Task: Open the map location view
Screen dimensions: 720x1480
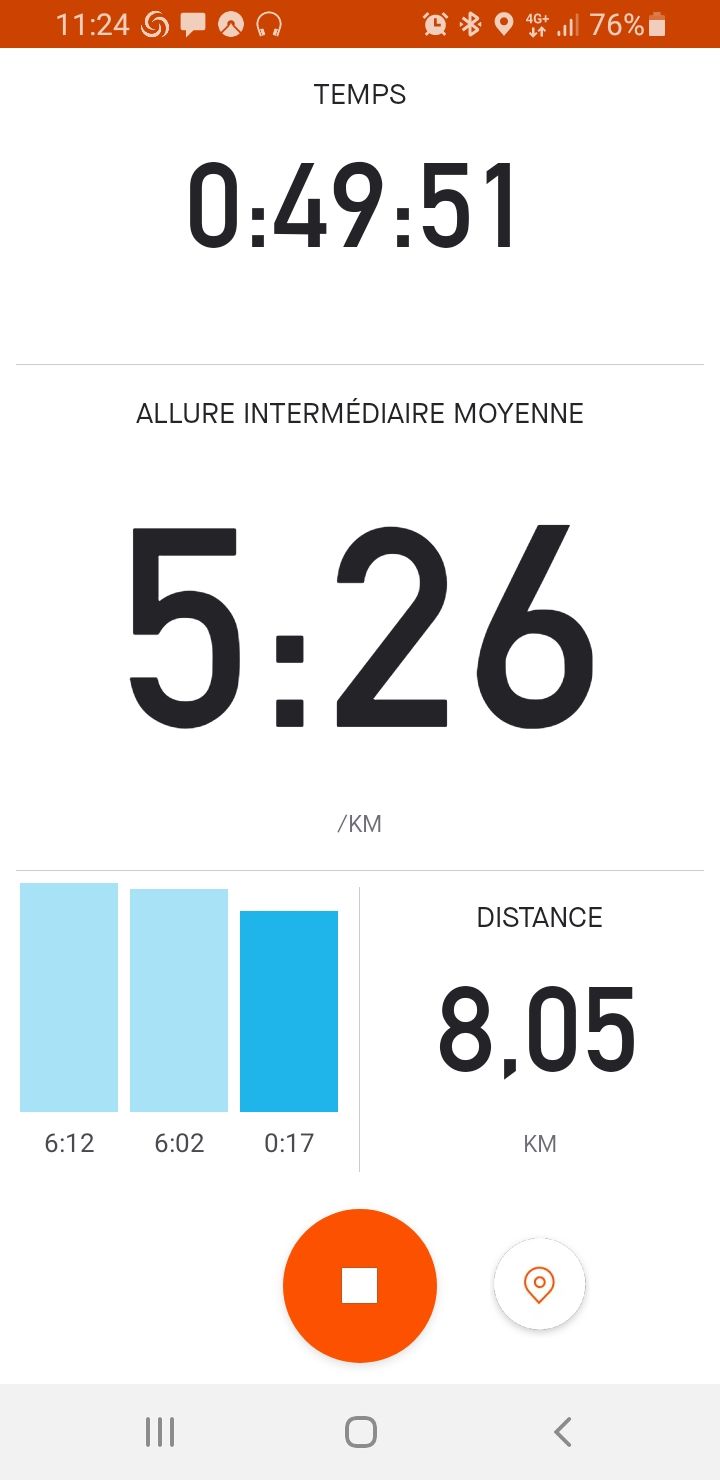Action: click(x=539, y=1284)
